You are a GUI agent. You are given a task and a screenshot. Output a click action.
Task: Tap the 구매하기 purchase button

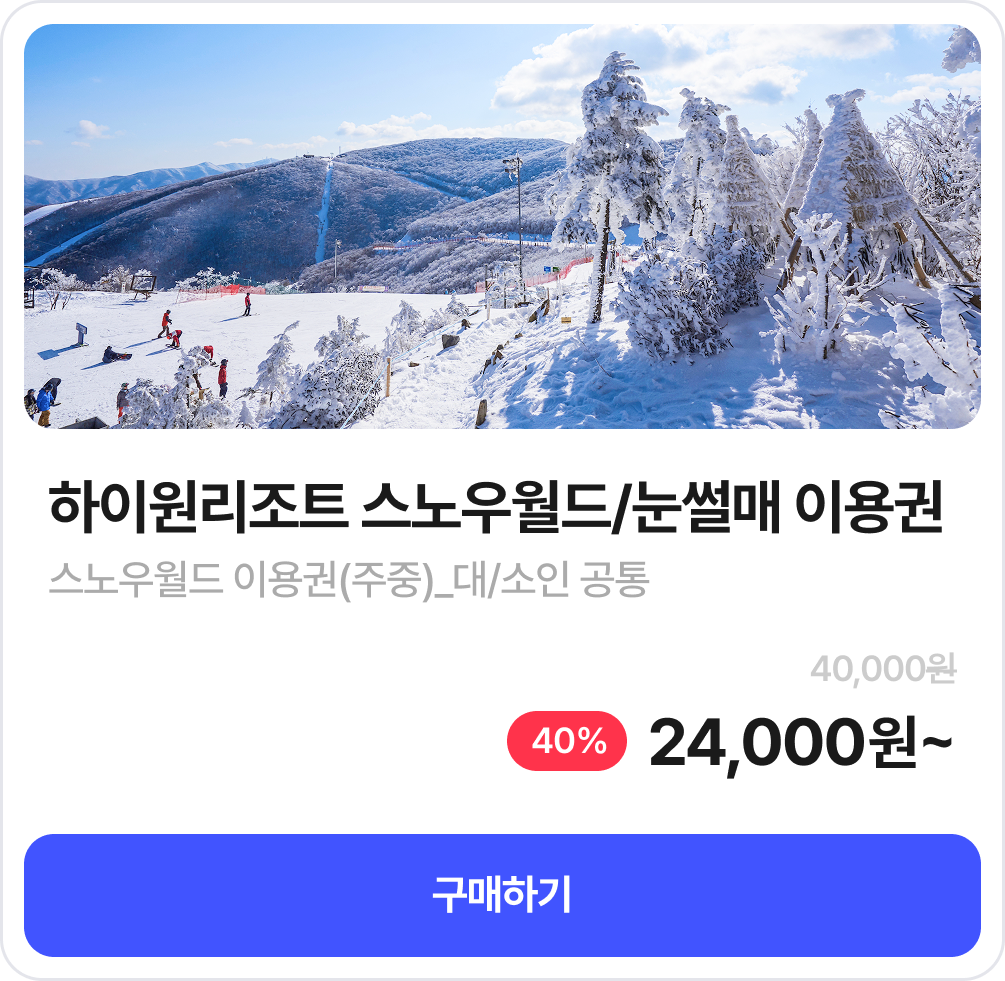tap(502, 895)
